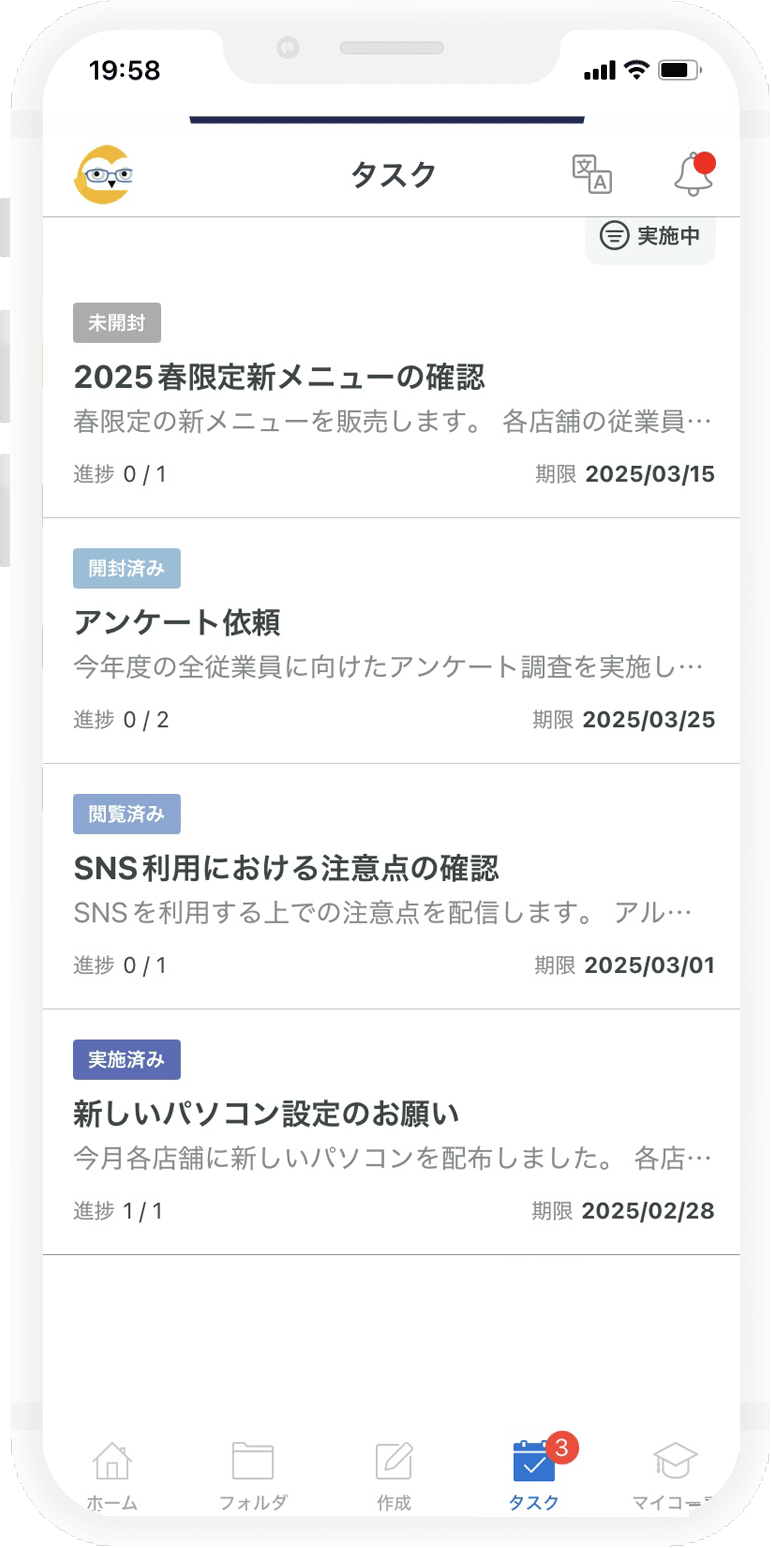Switch to the フォルダ tab
This screenshot has width=771, height=1548.
pos(253,1474)
